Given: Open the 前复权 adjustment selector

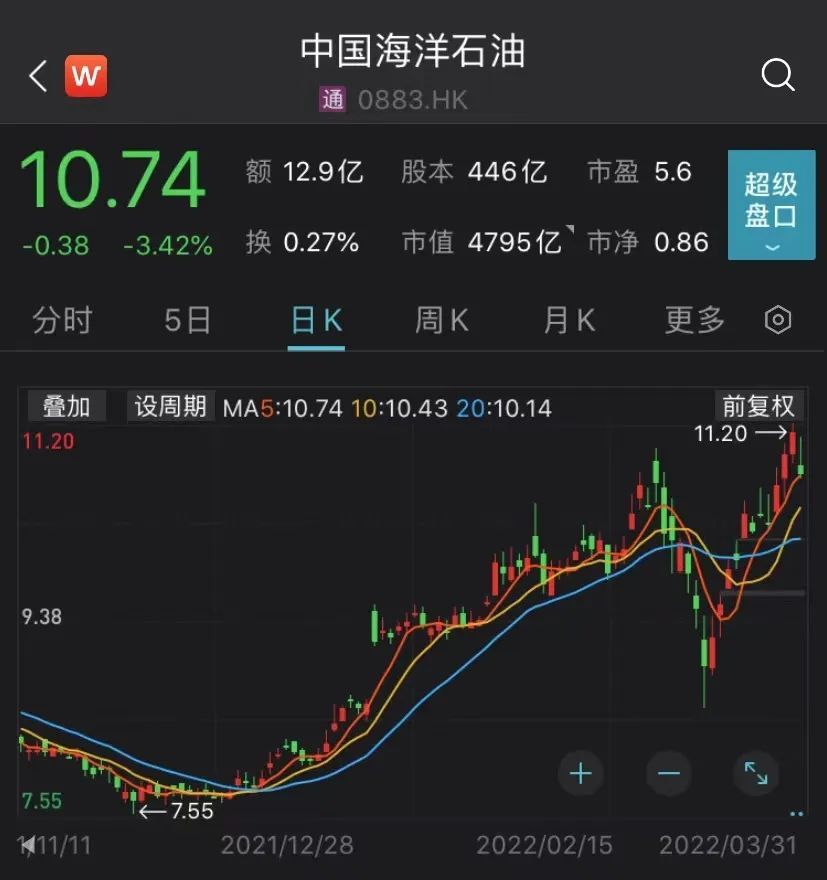Looking at the screenshot, I should pyautogui.click(x=759, y=405).
